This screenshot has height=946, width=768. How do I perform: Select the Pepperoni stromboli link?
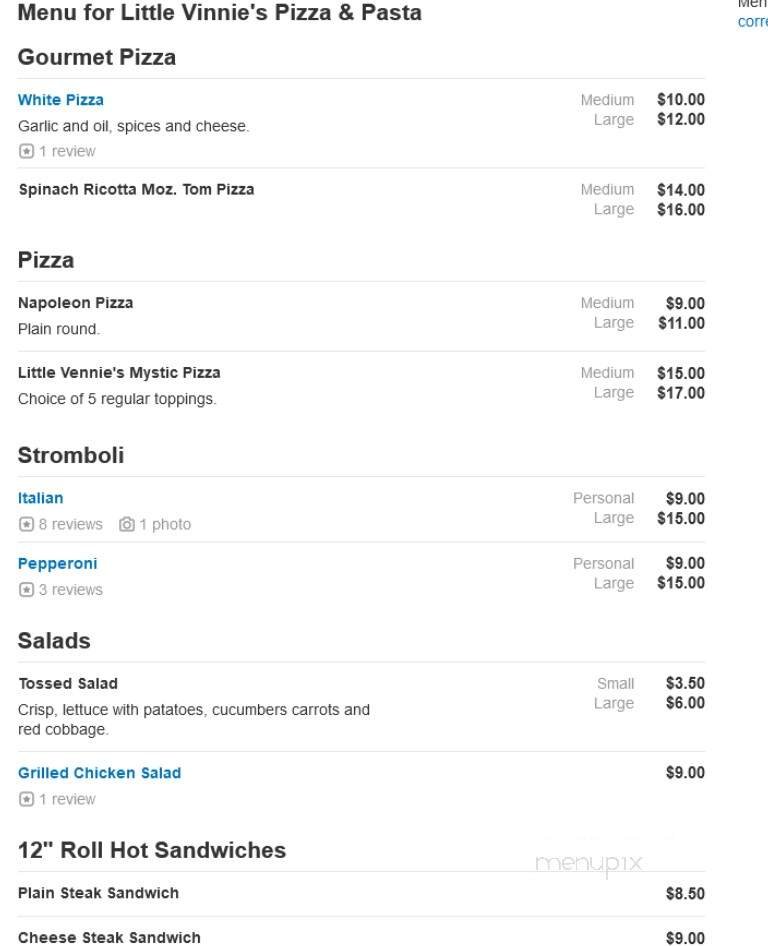tap(57, 563)
